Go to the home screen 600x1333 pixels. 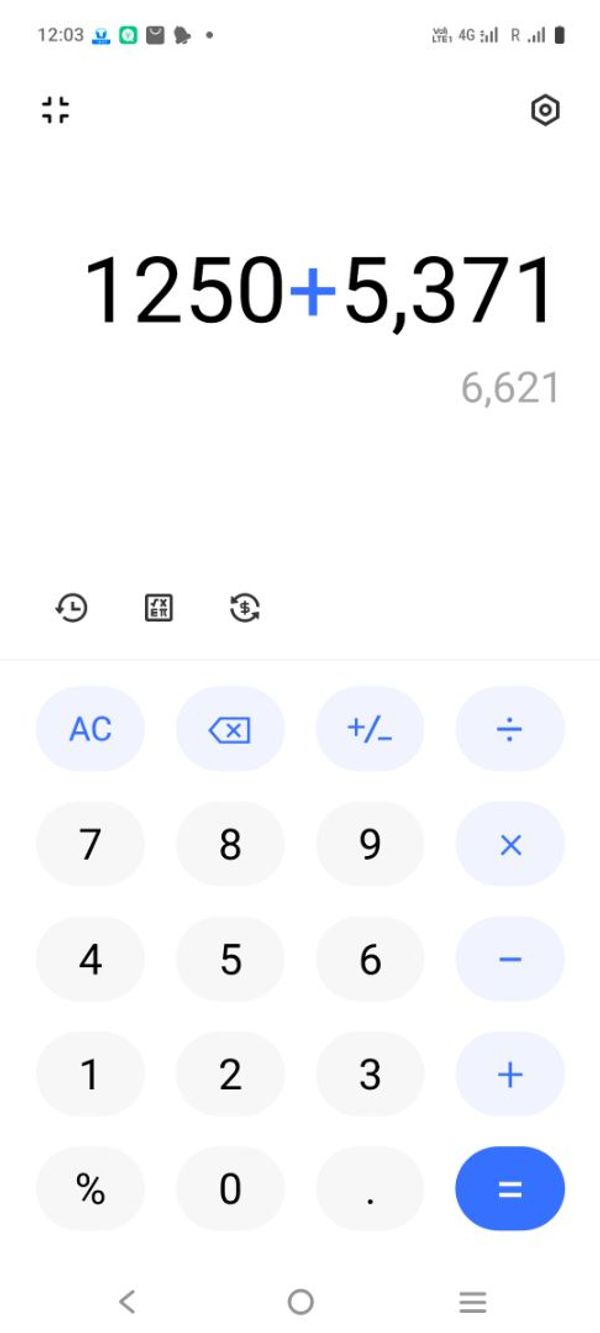tap(300, 1301)
